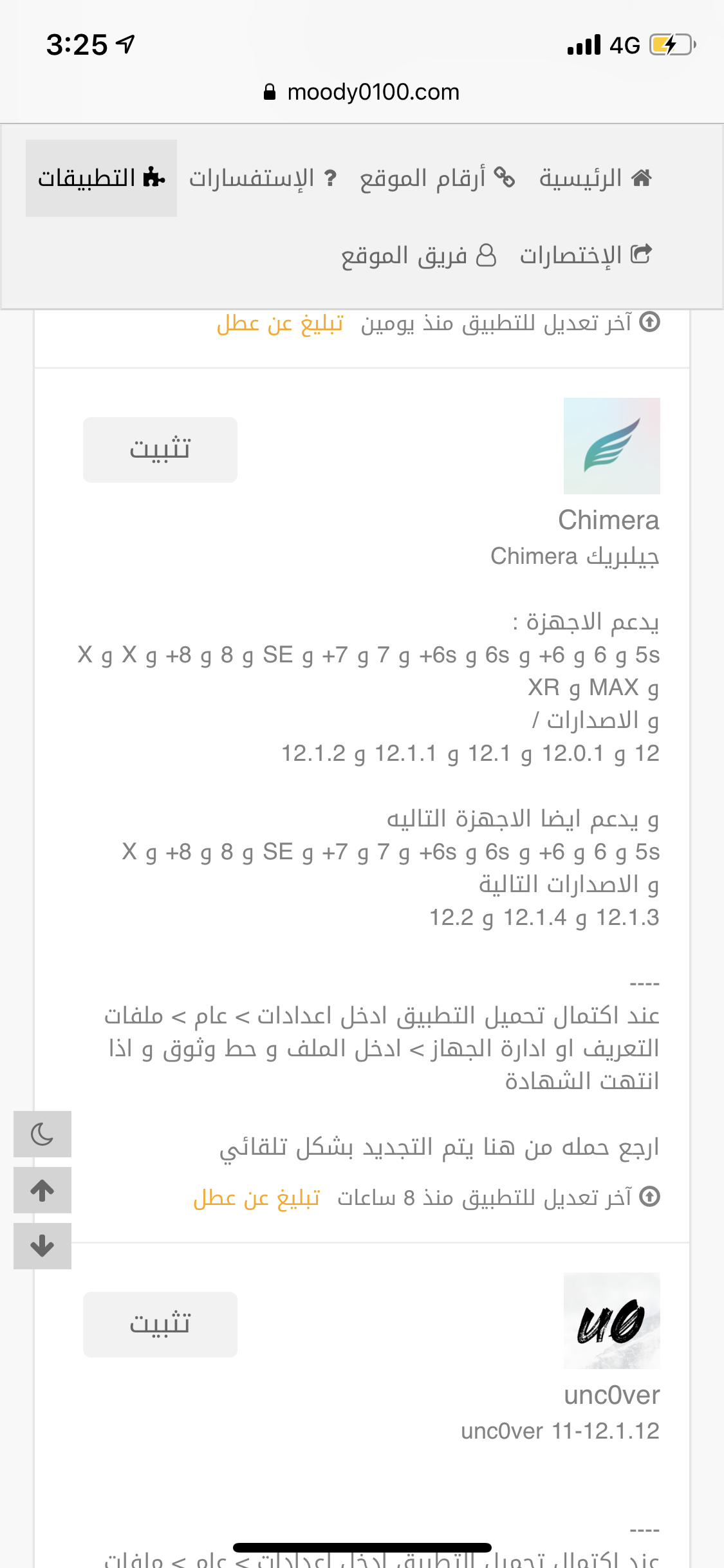Image resolution: width=724 pixels, height=1568 pixels.
Task: Go to الإستفسارات inquiries page
Action: click(x=263, y=178)
